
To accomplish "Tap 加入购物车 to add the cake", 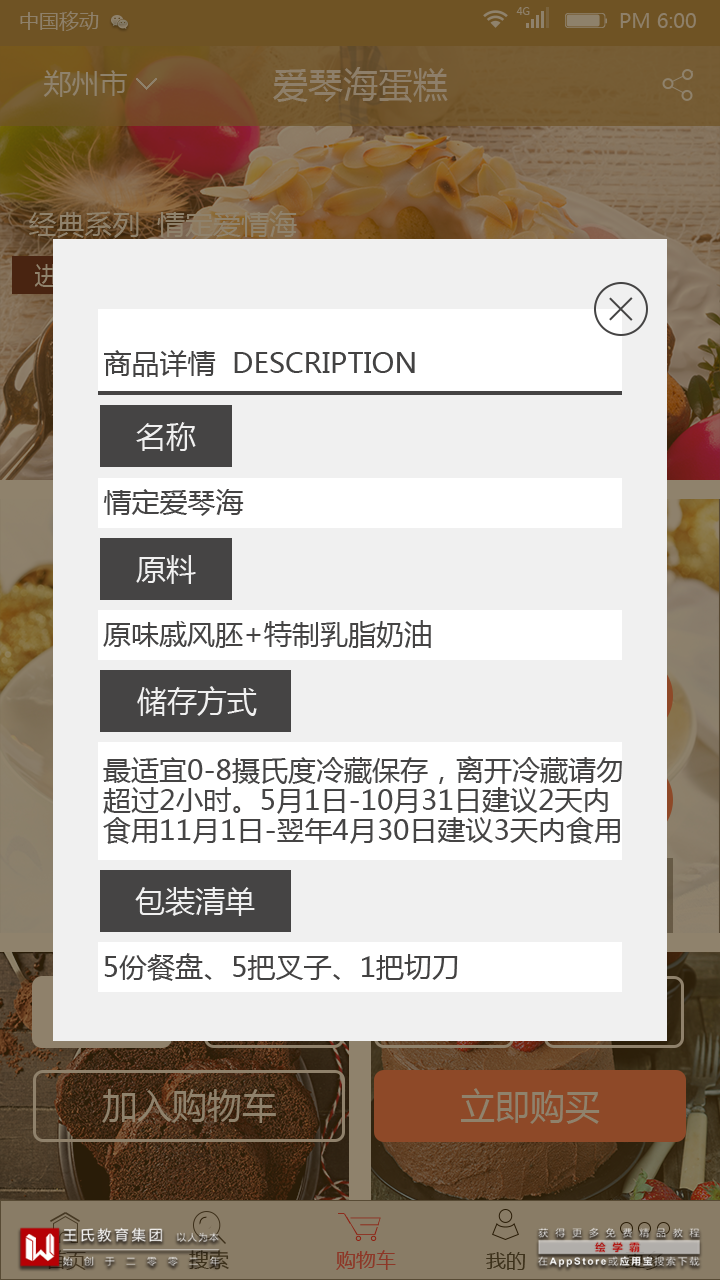I will 189,1106.
